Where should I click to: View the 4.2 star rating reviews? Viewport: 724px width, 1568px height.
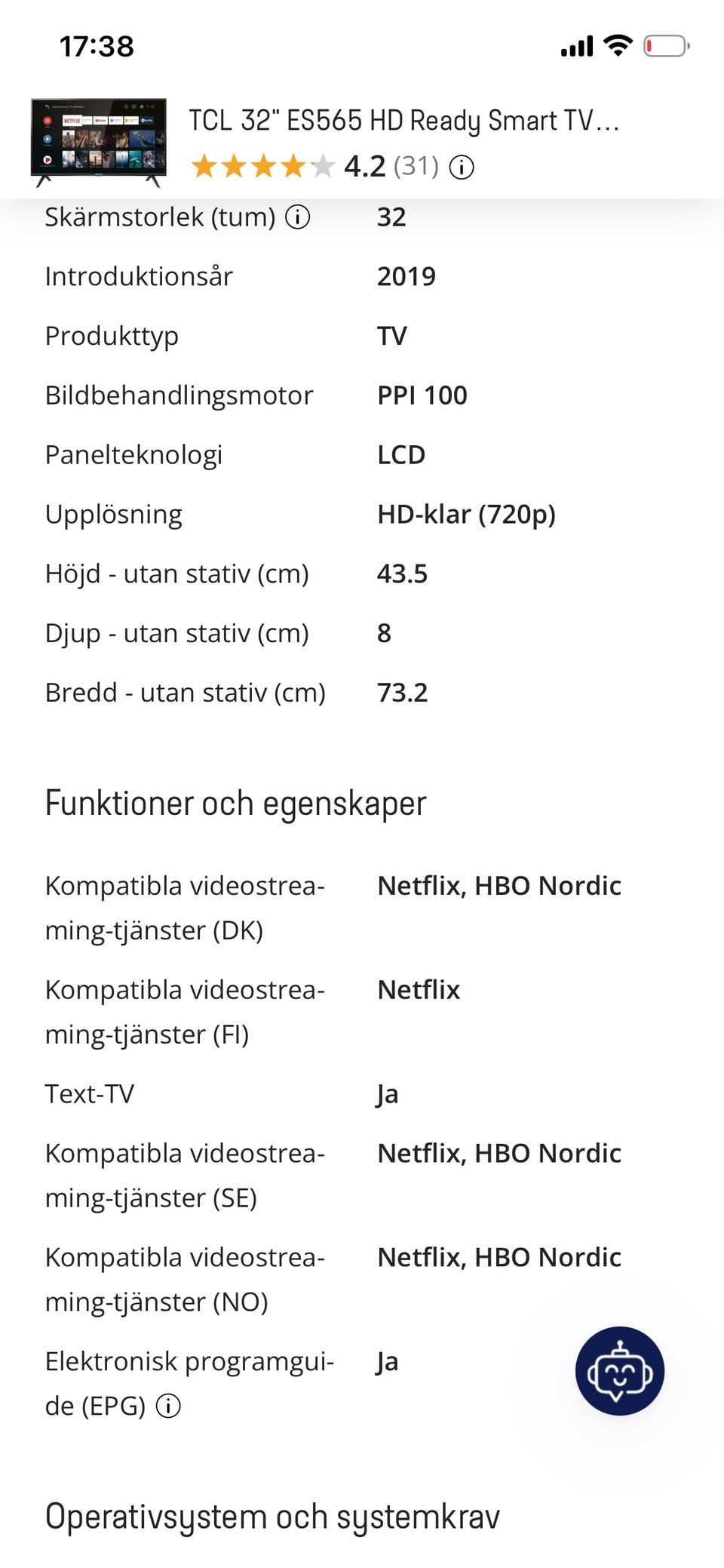tap(314, 166)
